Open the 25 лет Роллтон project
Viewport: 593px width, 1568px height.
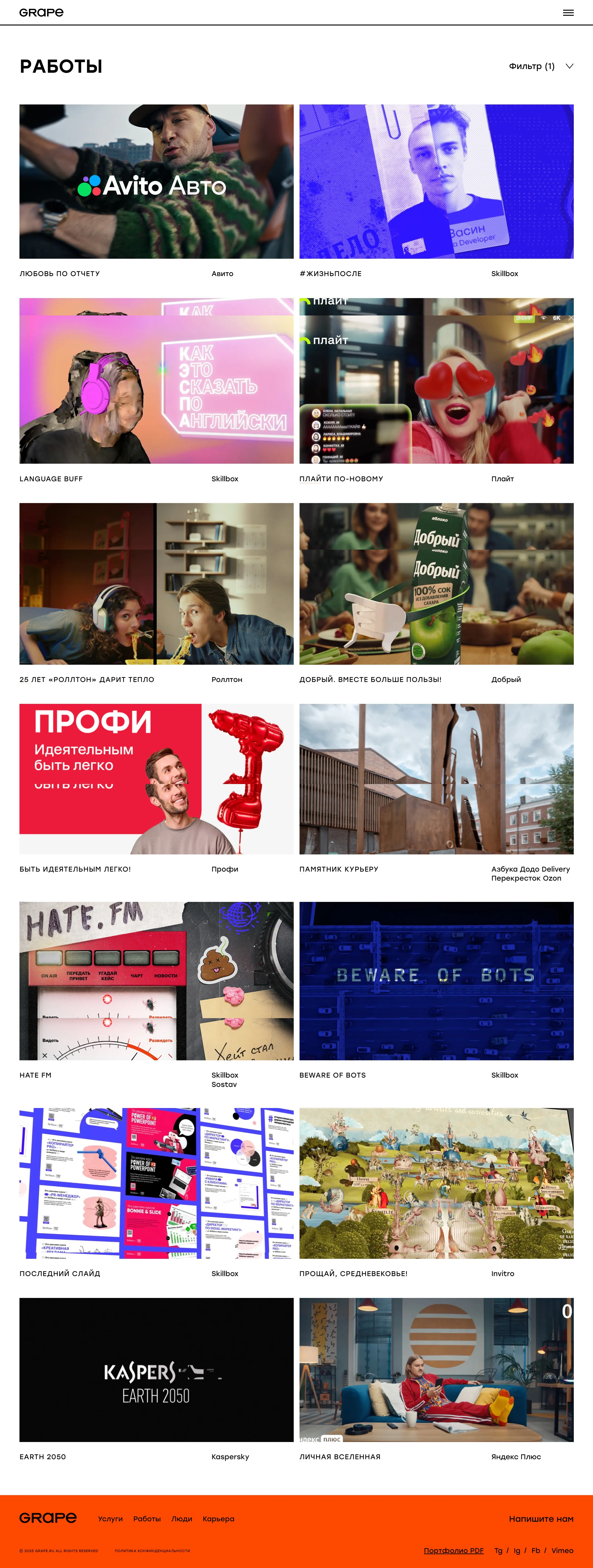coord(156,583)
